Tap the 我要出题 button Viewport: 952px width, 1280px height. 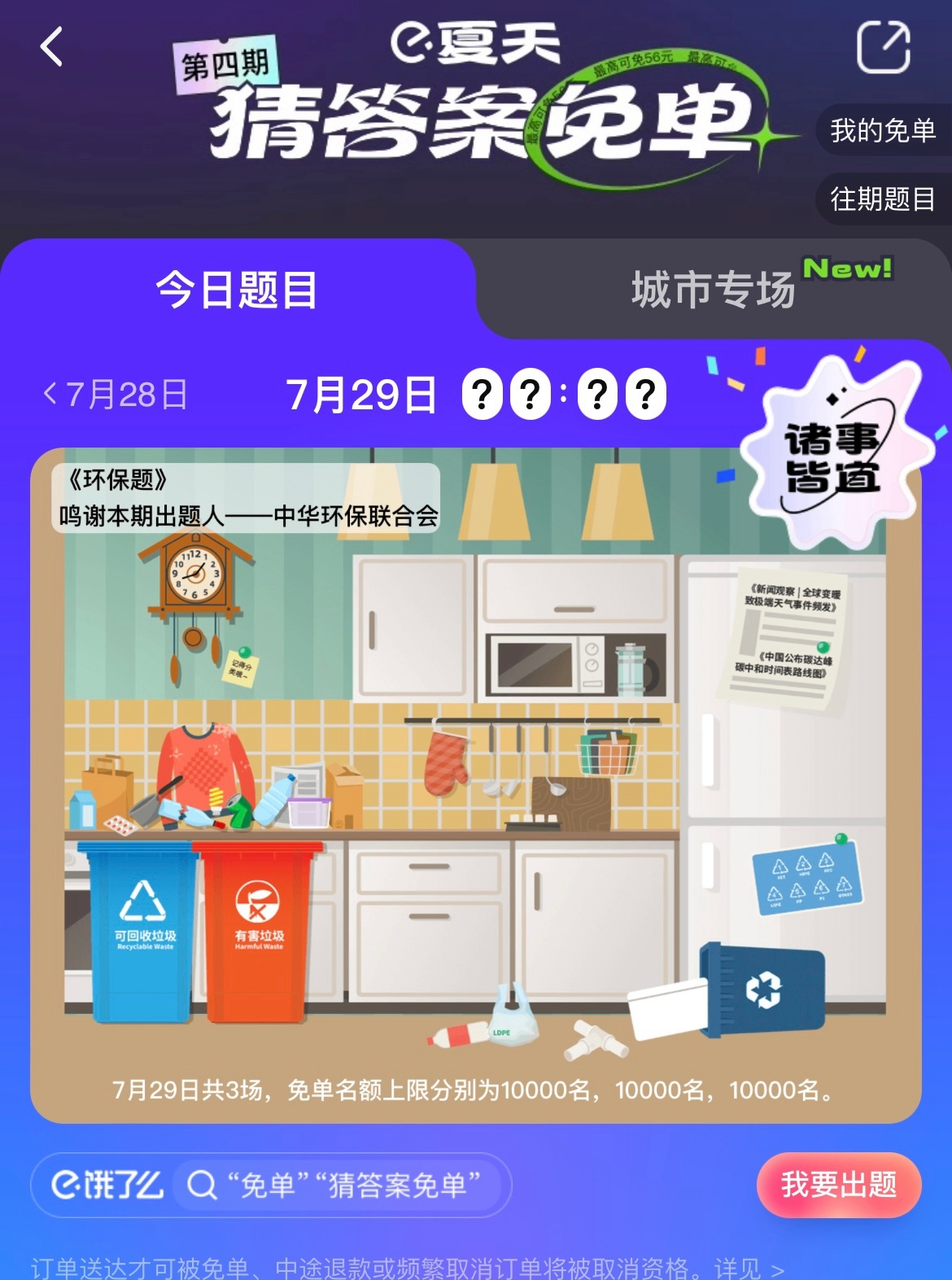[838, 1185]
